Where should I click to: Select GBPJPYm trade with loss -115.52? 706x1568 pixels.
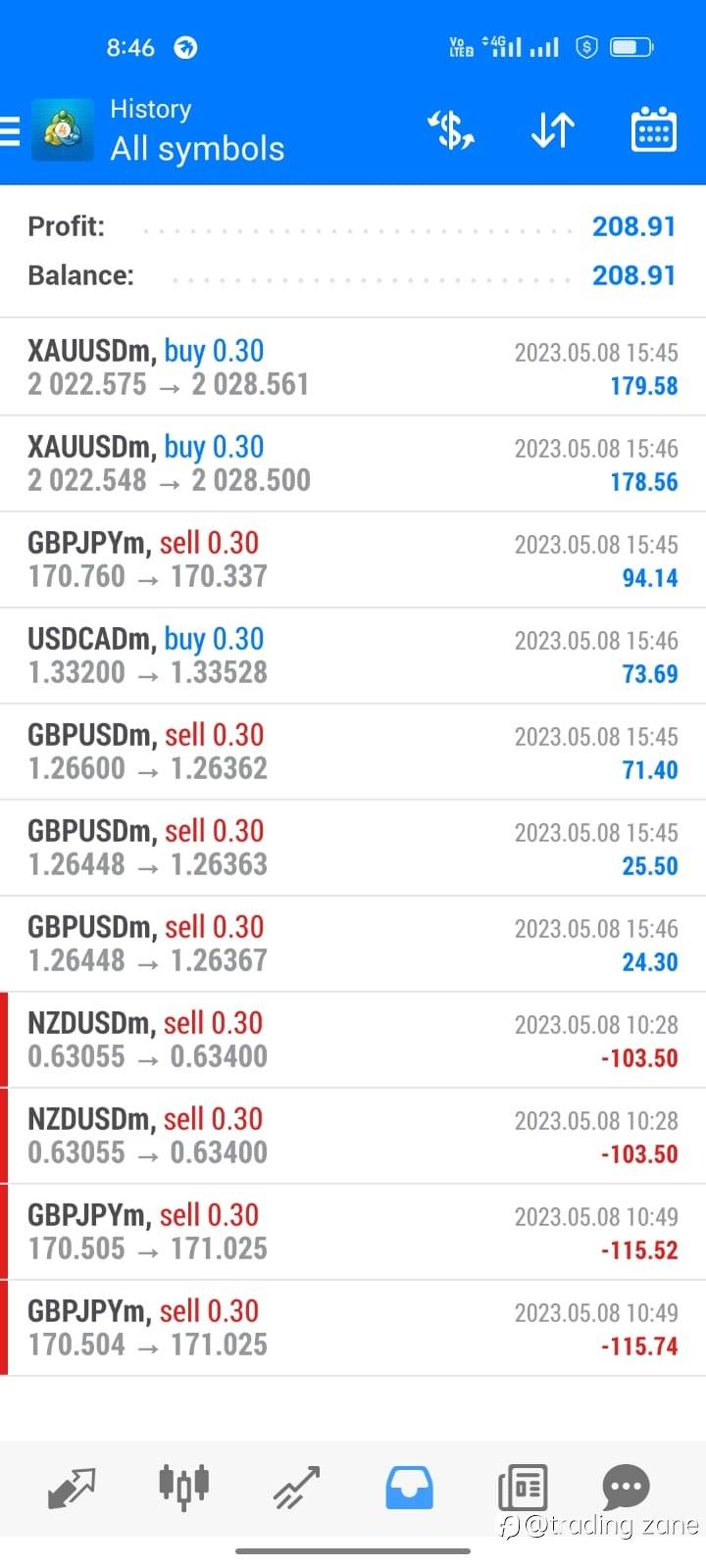pyautogui.click(x=353, y=1232)
